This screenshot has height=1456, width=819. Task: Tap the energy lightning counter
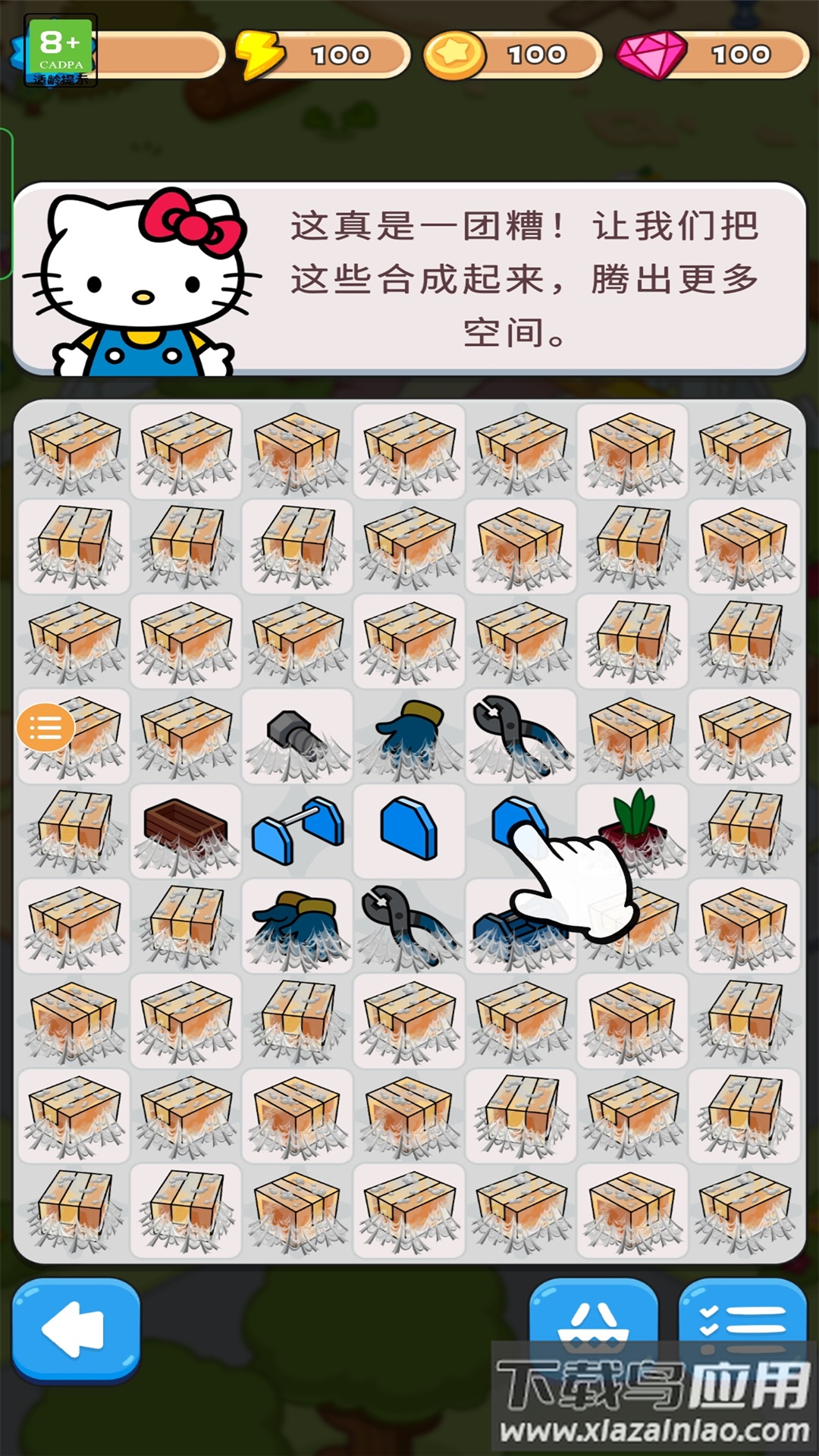[322, 55]
